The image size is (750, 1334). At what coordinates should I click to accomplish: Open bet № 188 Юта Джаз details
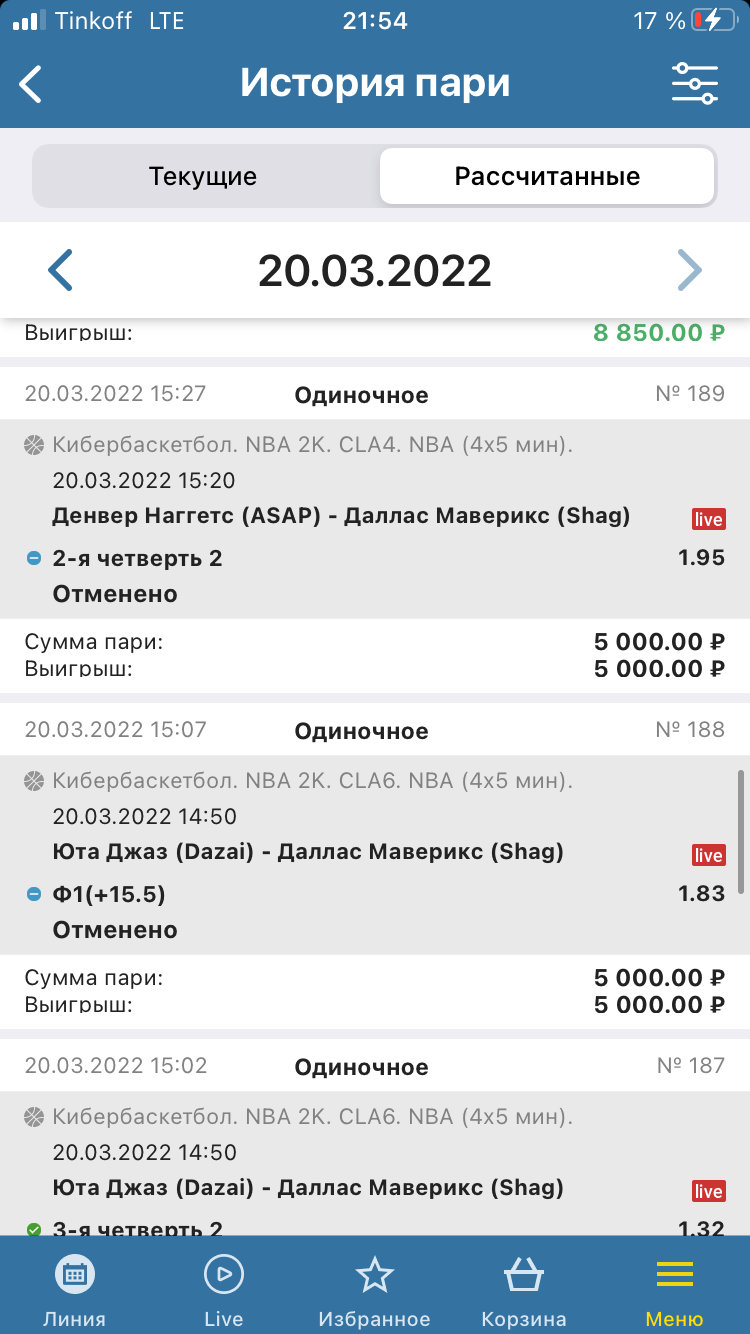[x=308, y=852]
